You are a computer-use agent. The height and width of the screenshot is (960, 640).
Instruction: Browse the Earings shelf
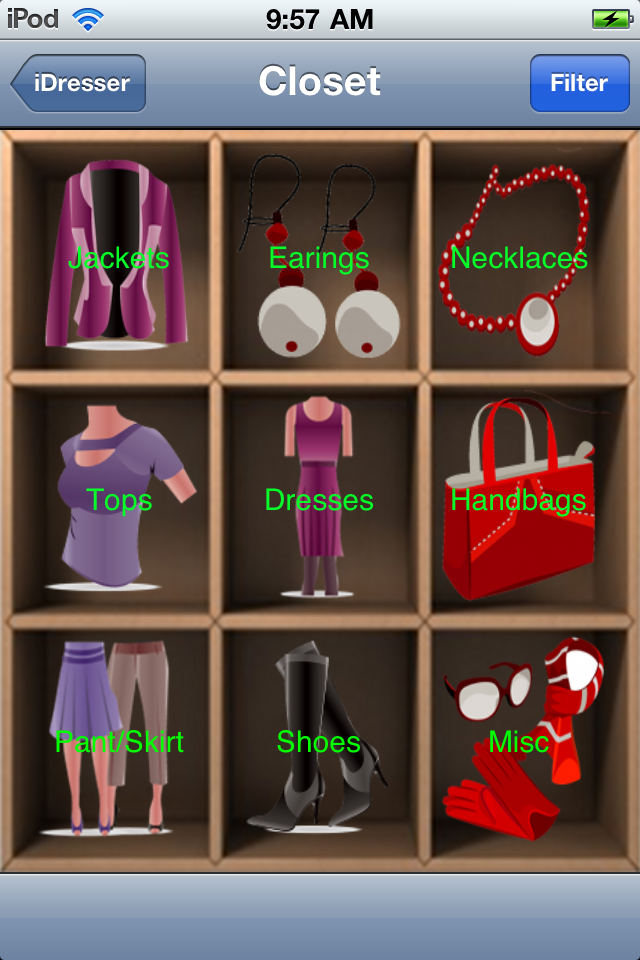(319, 258)
